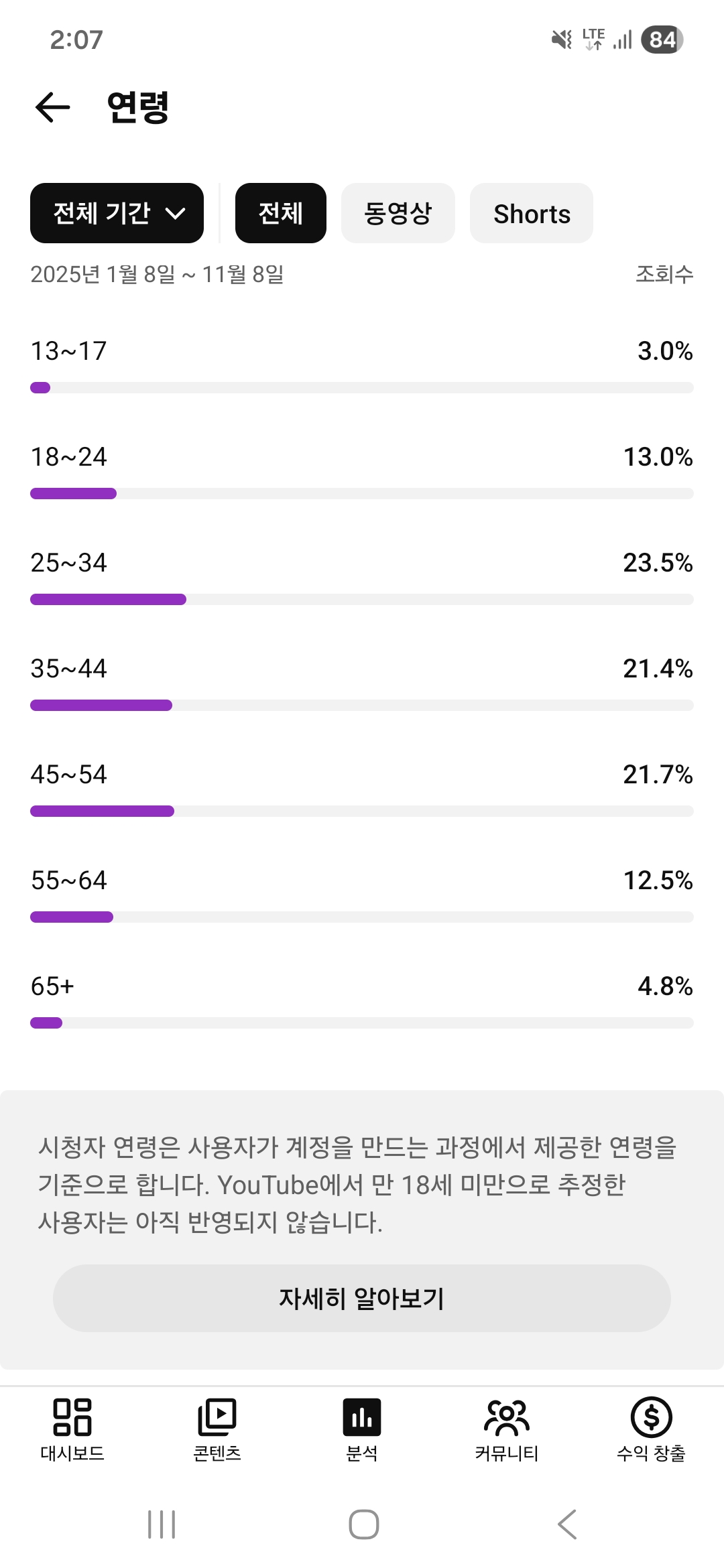The image size is (724, 1568).
Task: Select the 분석 tab
Action: pos(362,1429)
